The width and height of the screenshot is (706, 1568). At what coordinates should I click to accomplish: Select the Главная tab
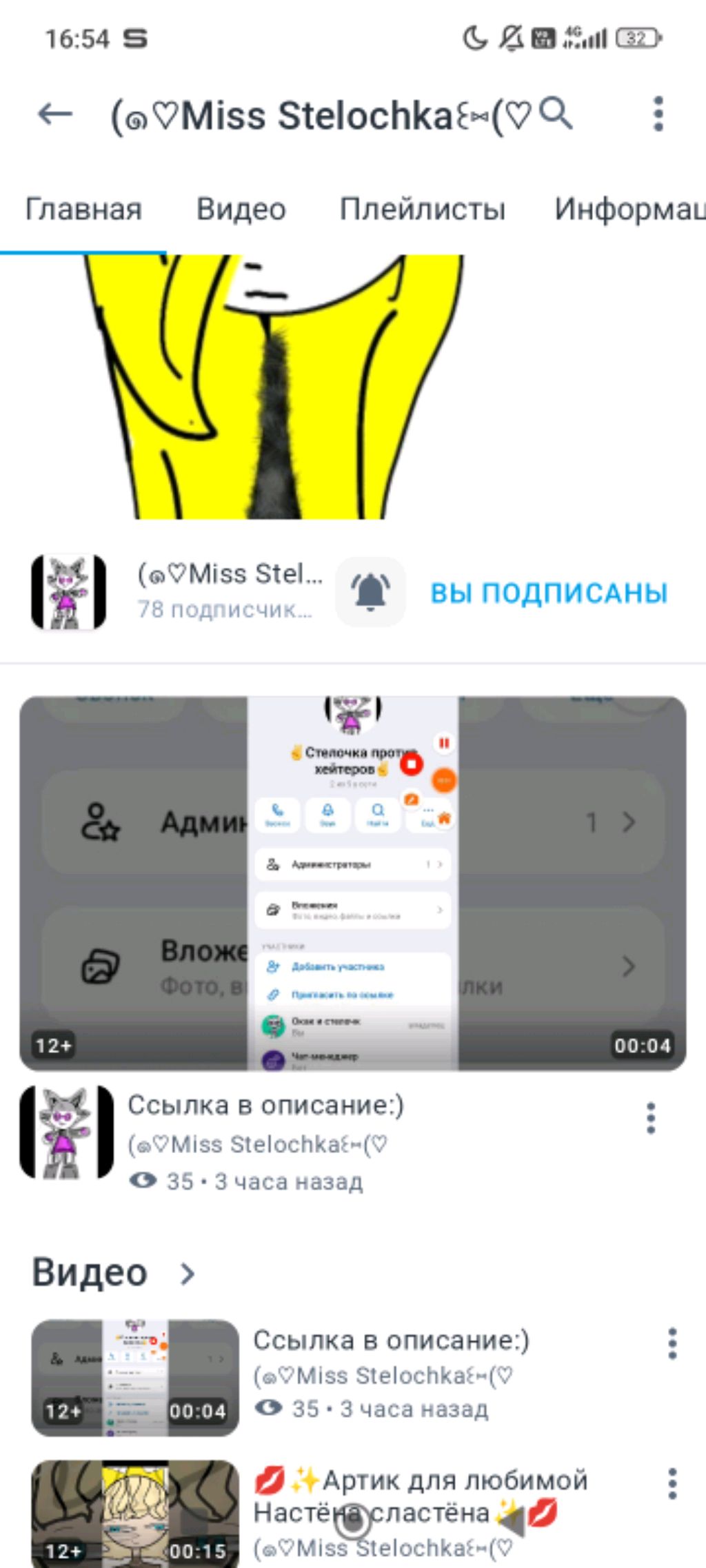(x=83, y=209)
